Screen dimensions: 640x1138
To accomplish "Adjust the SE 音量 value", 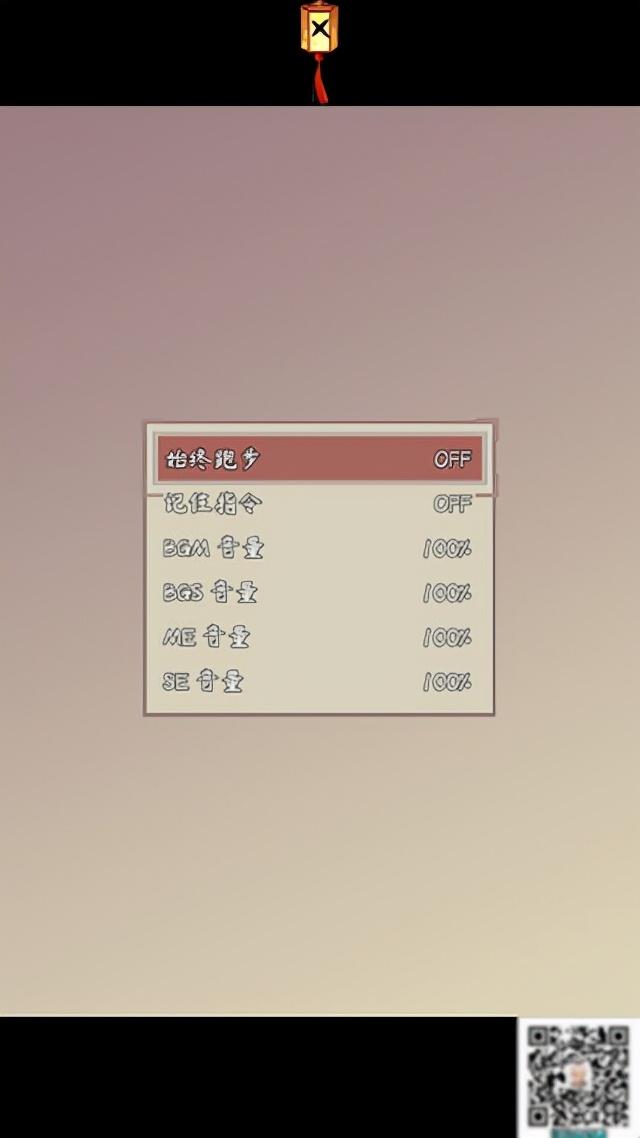I will coord(319,682).
